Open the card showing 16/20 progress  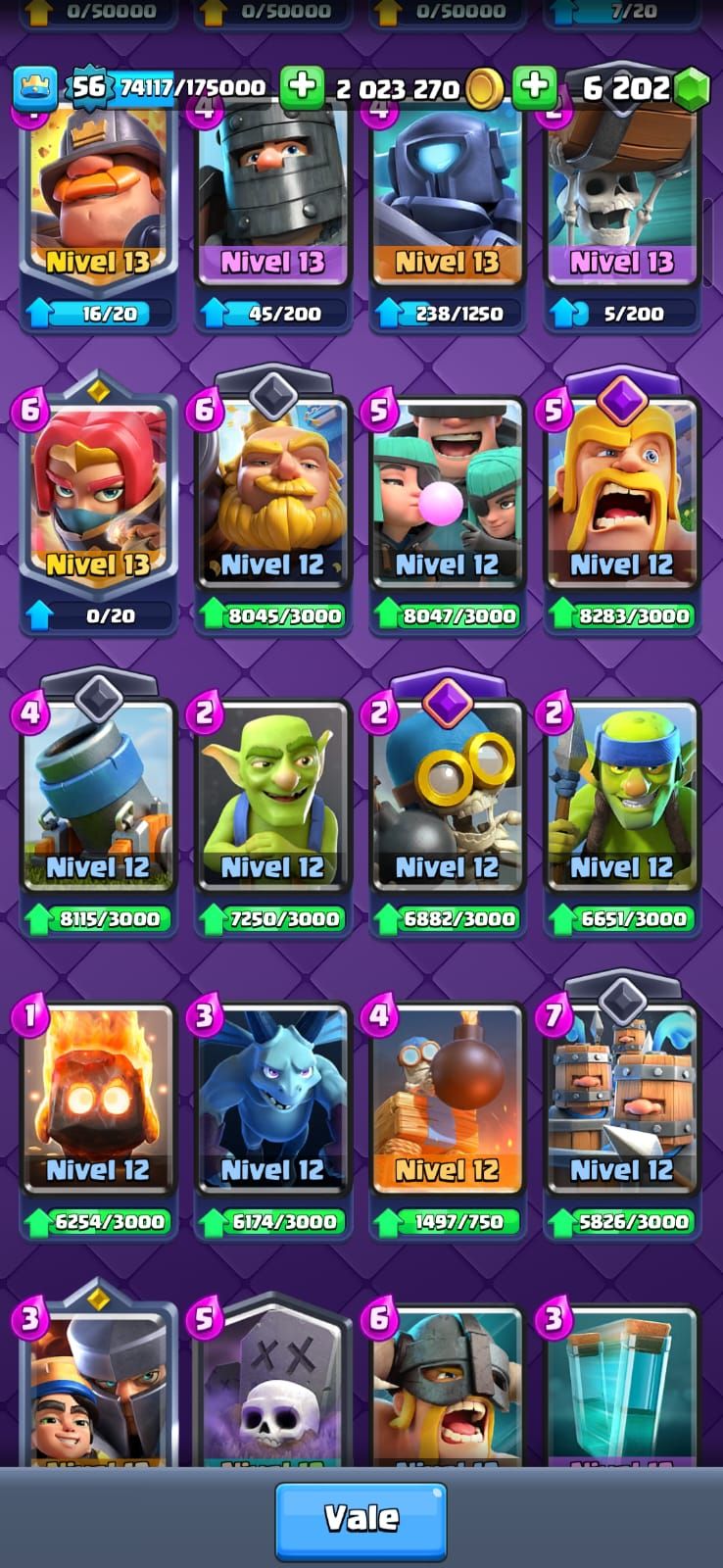[x=98, y=216]
